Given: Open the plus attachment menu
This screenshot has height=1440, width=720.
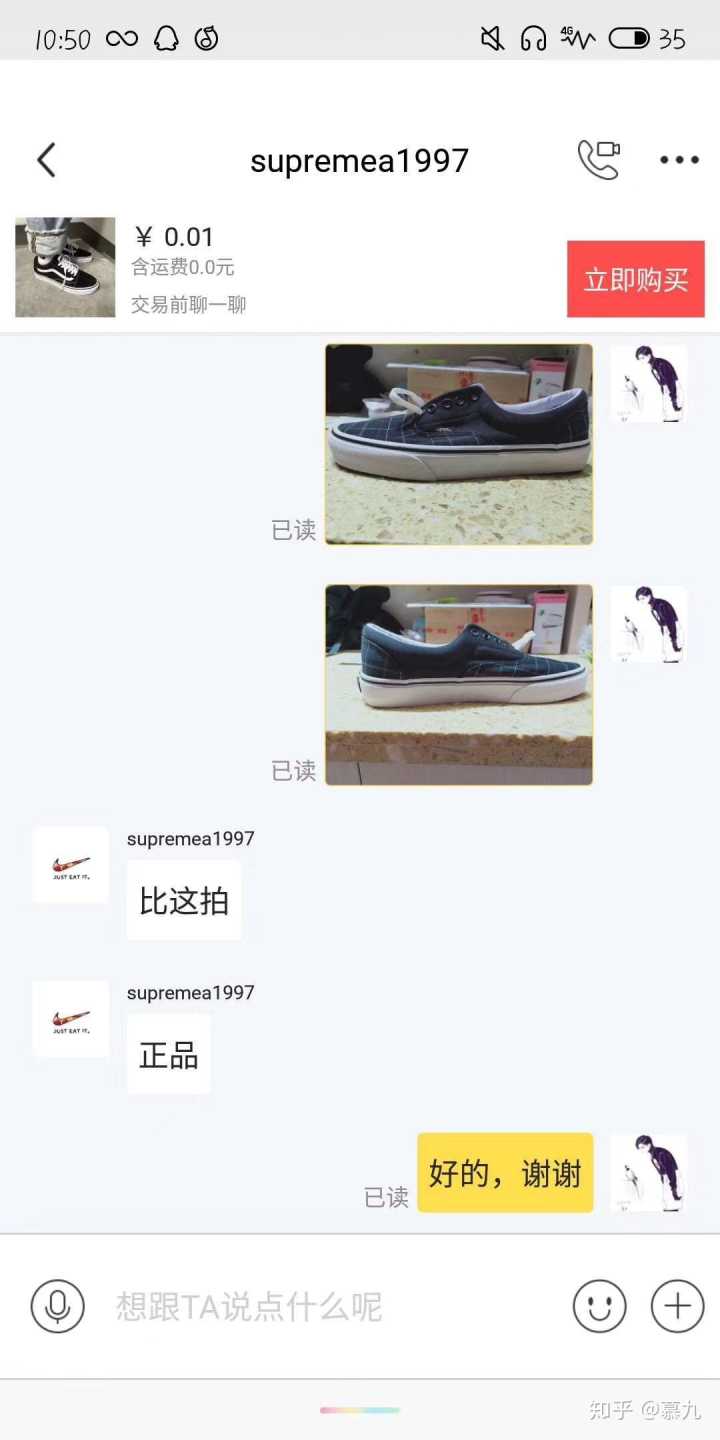Looking at the screenshot, I should coord(677,1306).
